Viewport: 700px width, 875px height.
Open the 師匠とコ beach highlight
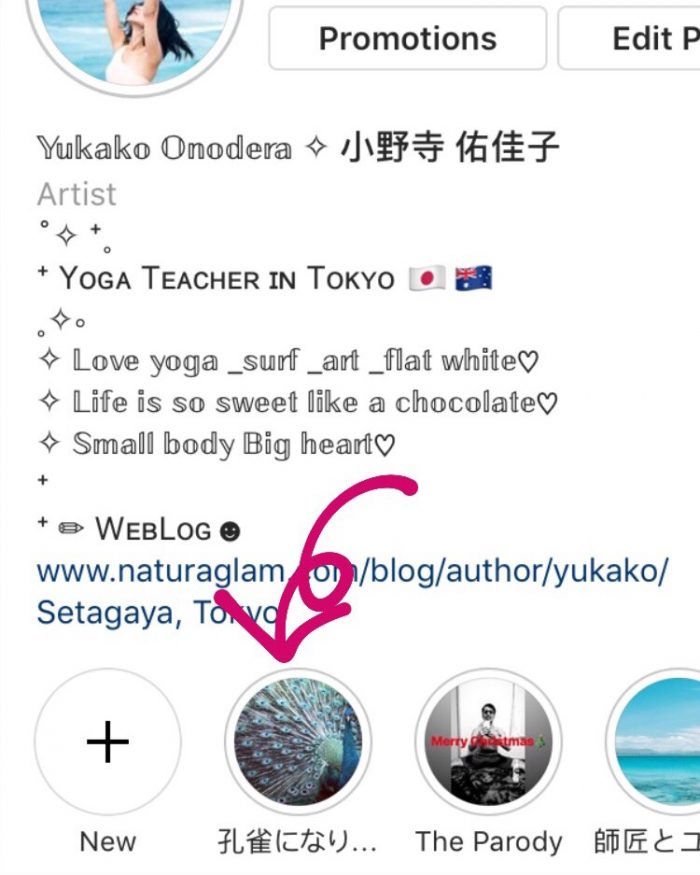click(x=660, y=743)
